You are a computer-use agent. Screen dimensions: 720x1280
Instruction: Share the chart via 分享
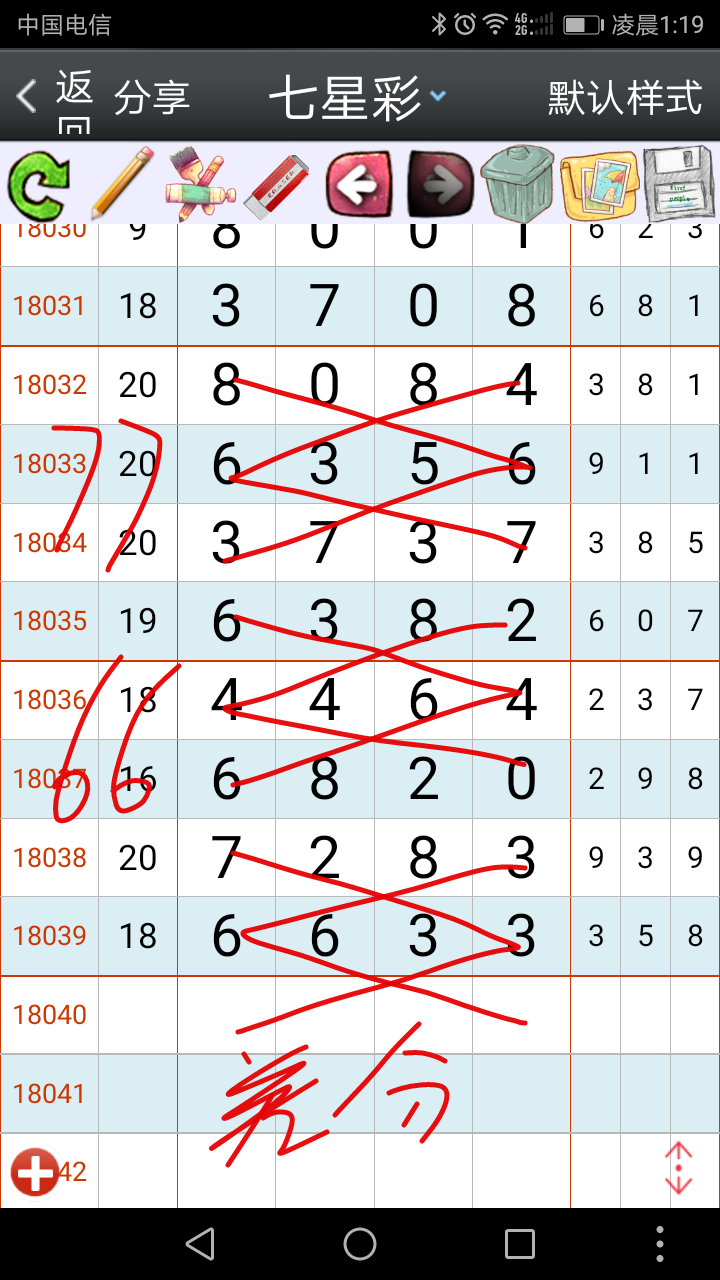click(152, 98)
